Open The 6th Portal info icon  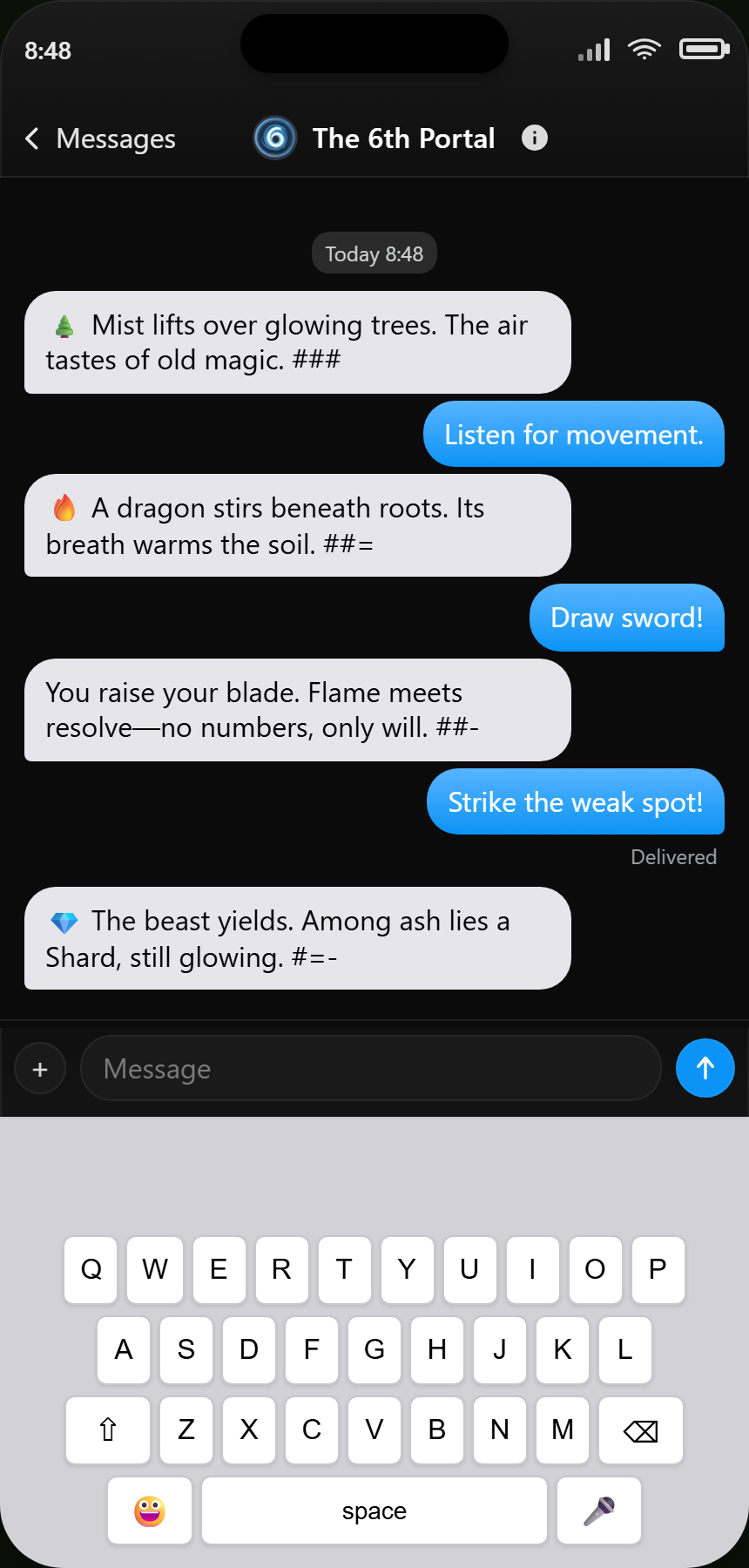(x=535, y=138)
